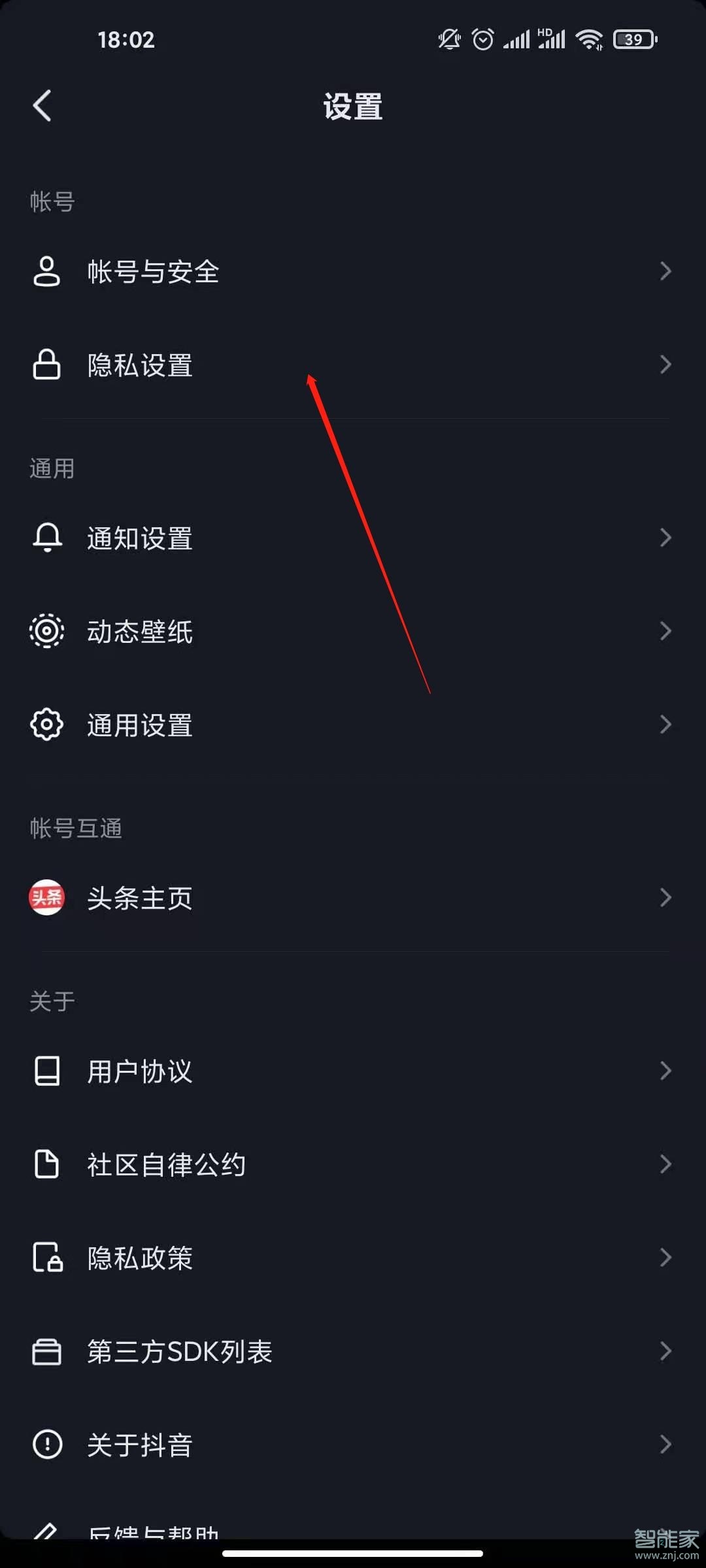Image resolution: width=706 pixels, height=1568 pixels.
Task: Open the 关于抖音 menu item
Action: pyautogui.click(x=139, y=1445)
